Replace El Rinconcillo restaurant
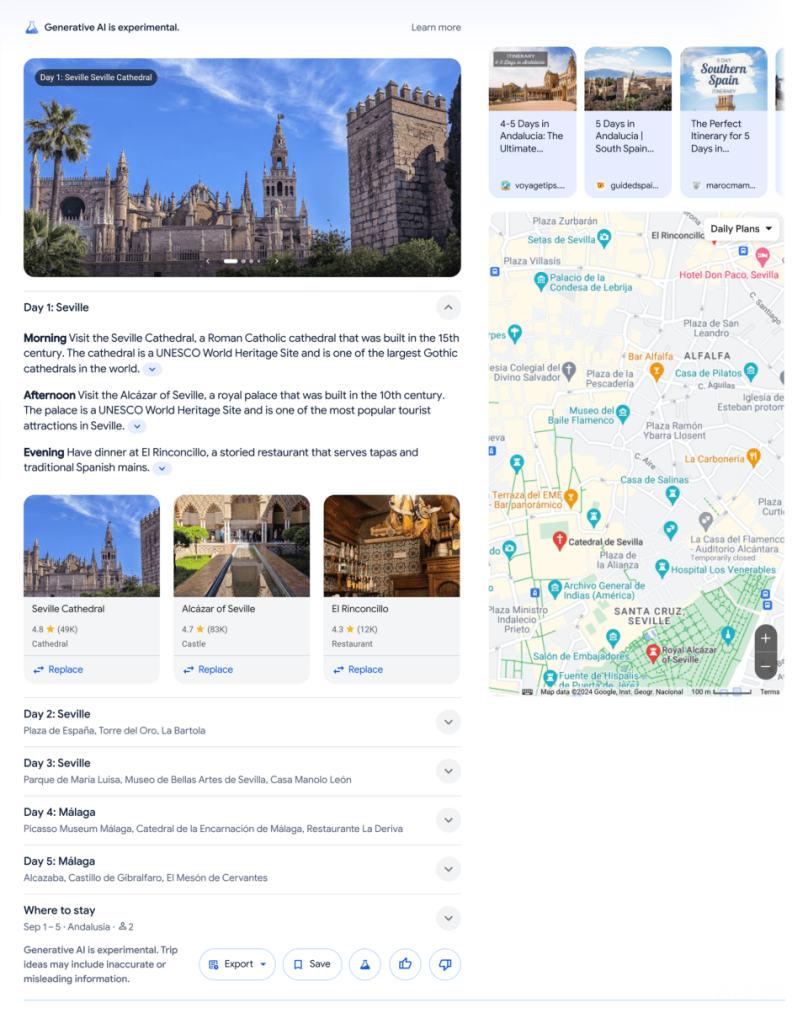Screen dimensions: 808x1024 click(x=358, y=670)
